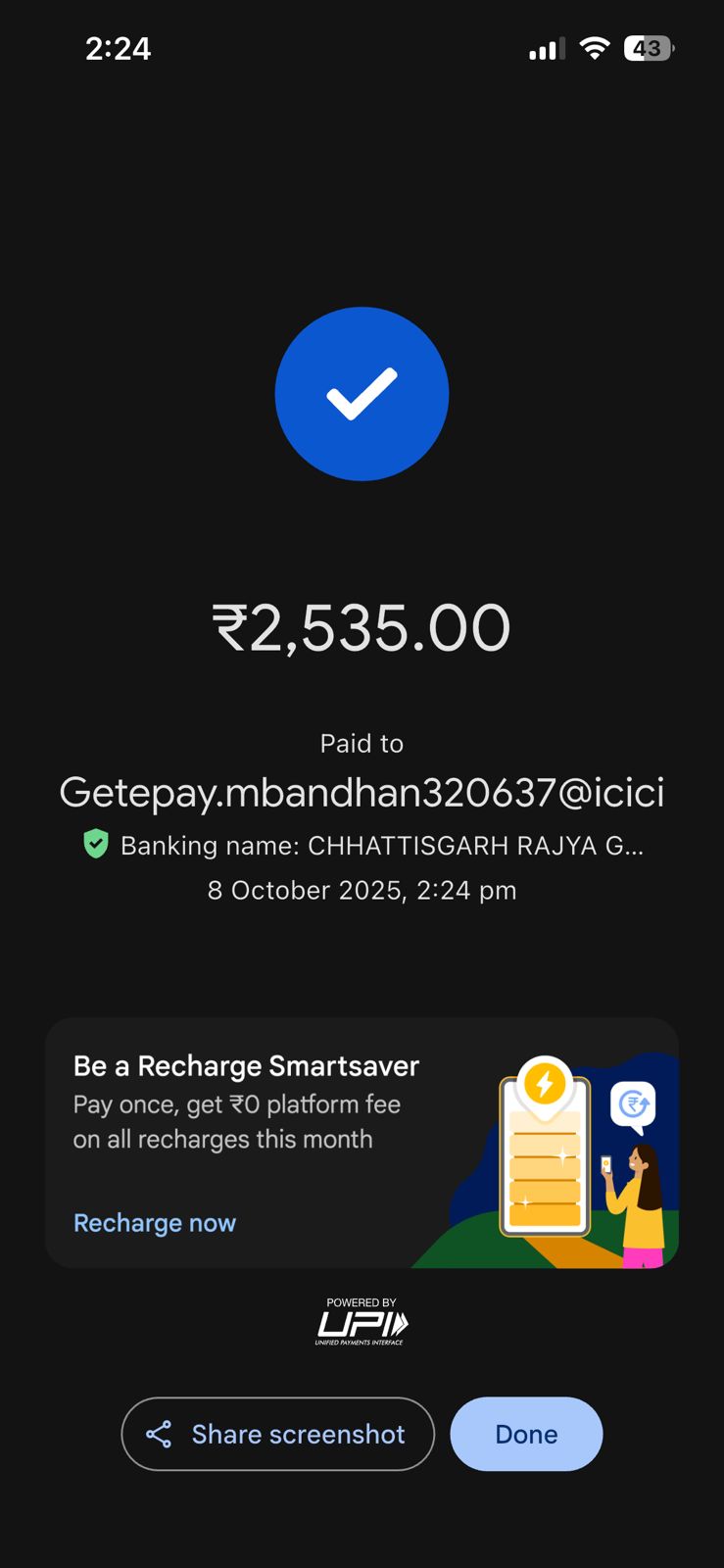Open the Recharge now link
This screenshot has height=1568, width=724.
point(155,1223)
